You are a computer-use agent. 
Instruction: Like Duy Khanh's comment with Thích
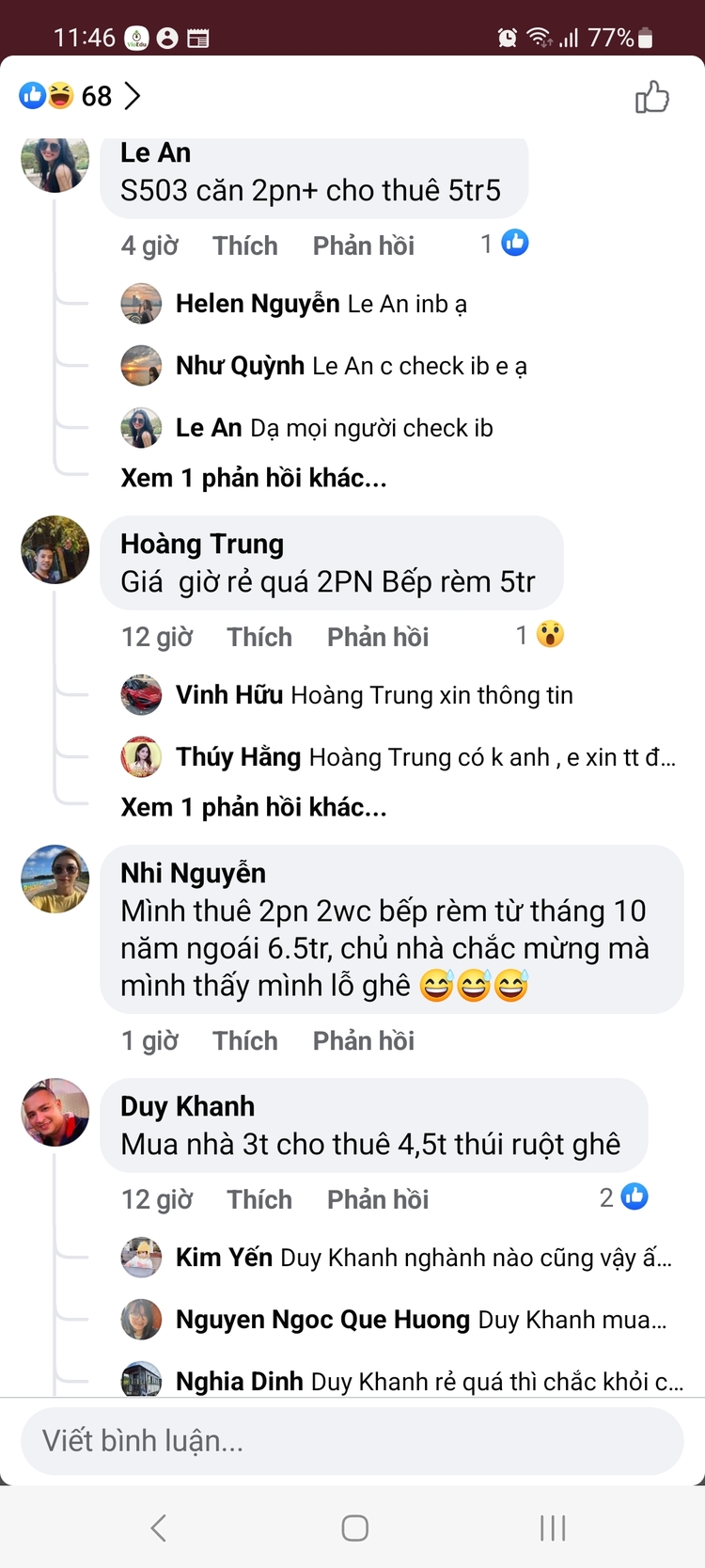tap(258, 1199)
